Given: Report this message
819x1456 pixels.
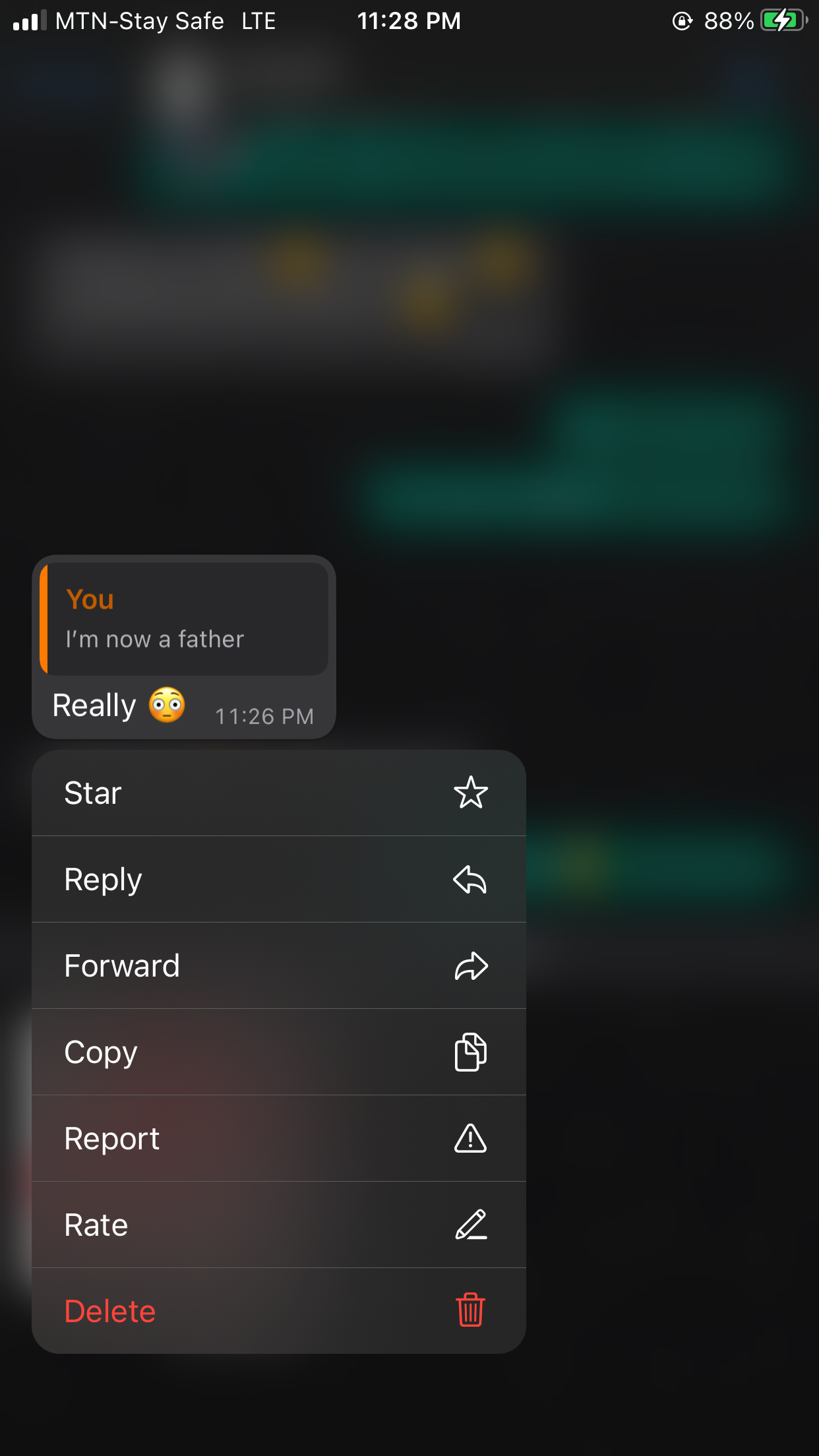Looking at the screenshot, I should 279,1138.
